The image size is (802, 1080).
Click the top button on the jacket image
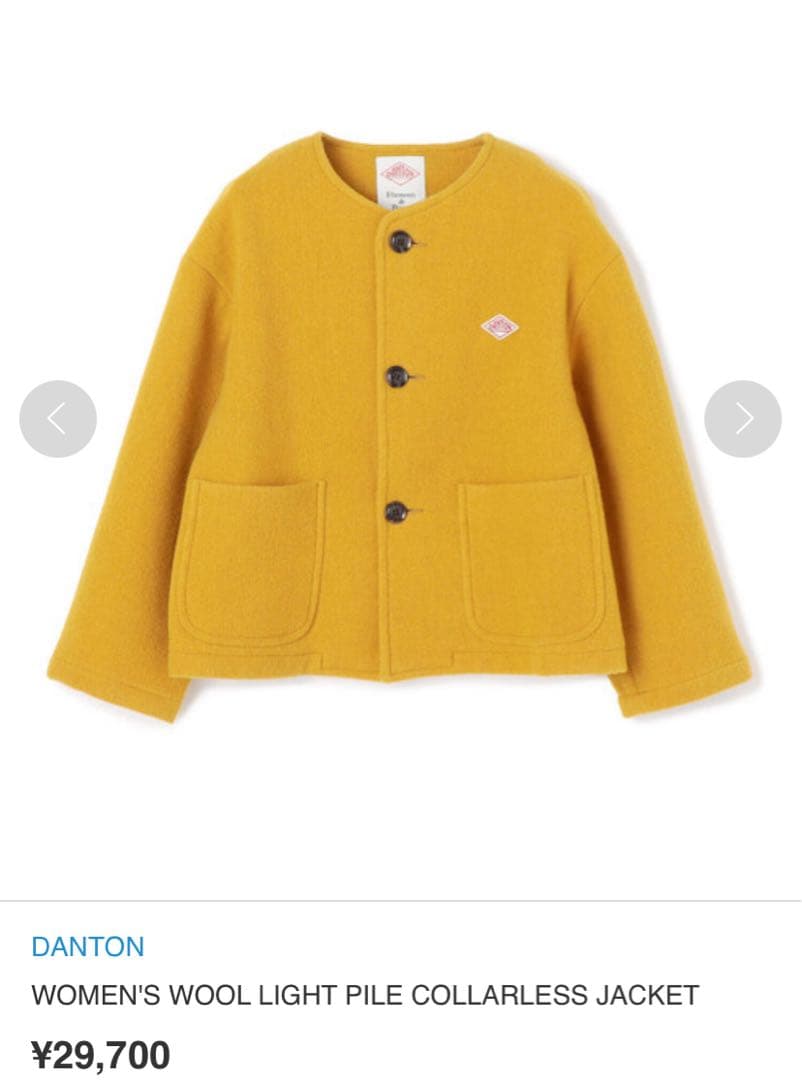coord(399,240)
